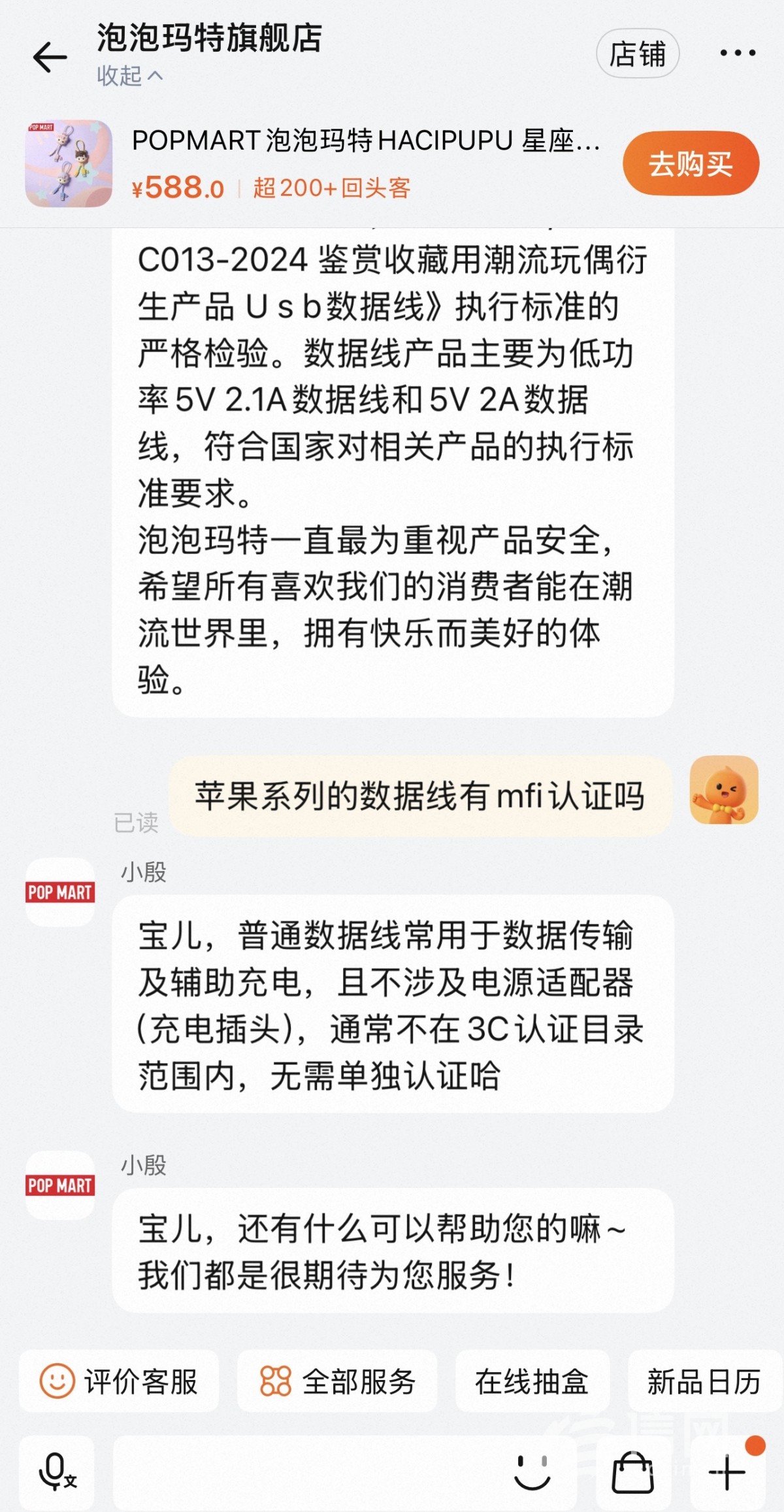Rate customer service via 评价客服
784x1512 pixels.
pos(119,1381)
